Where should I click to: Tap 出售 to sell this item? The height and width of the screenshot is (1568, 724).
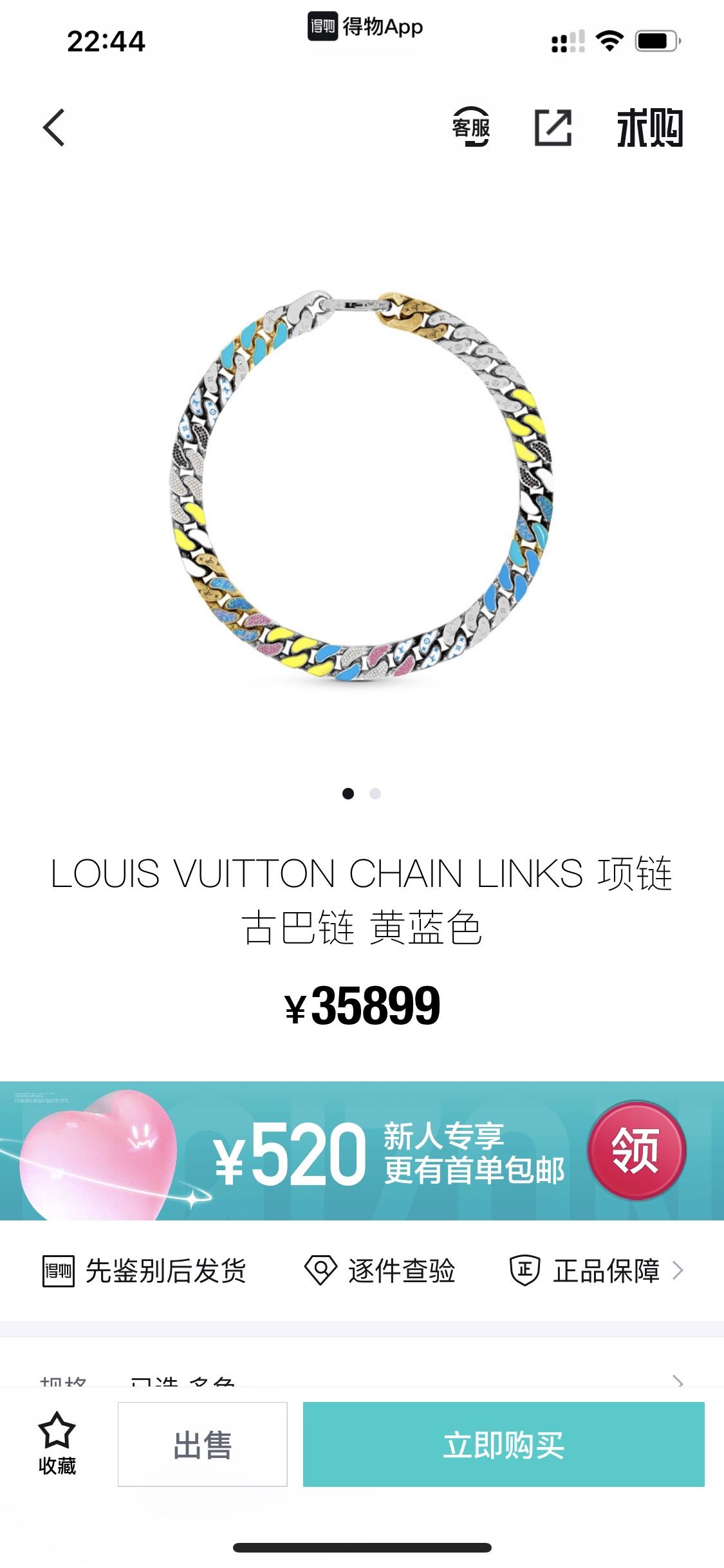pos(202,1444)
